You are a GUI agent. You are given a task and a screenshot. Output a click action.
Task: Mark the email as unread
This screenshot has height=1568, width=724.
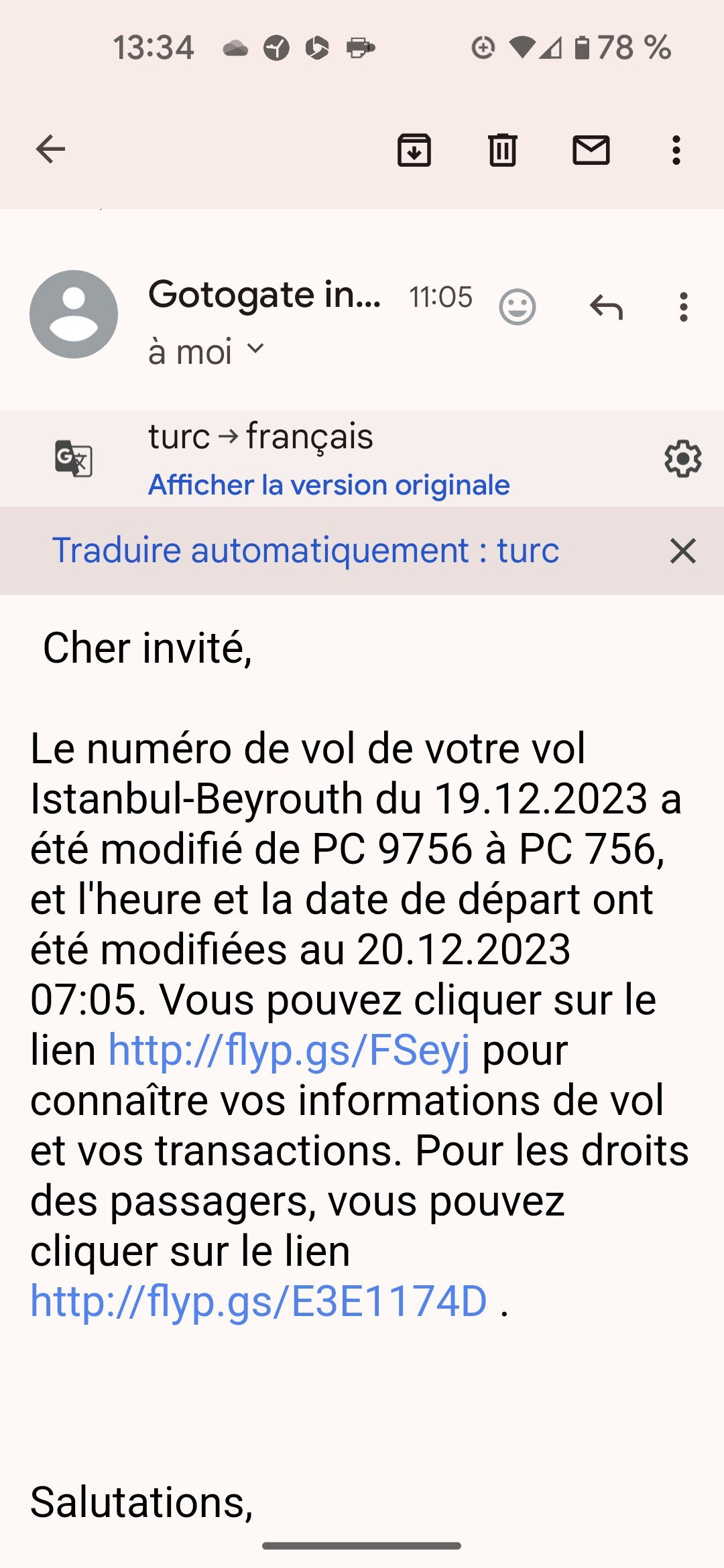(591, 149)
